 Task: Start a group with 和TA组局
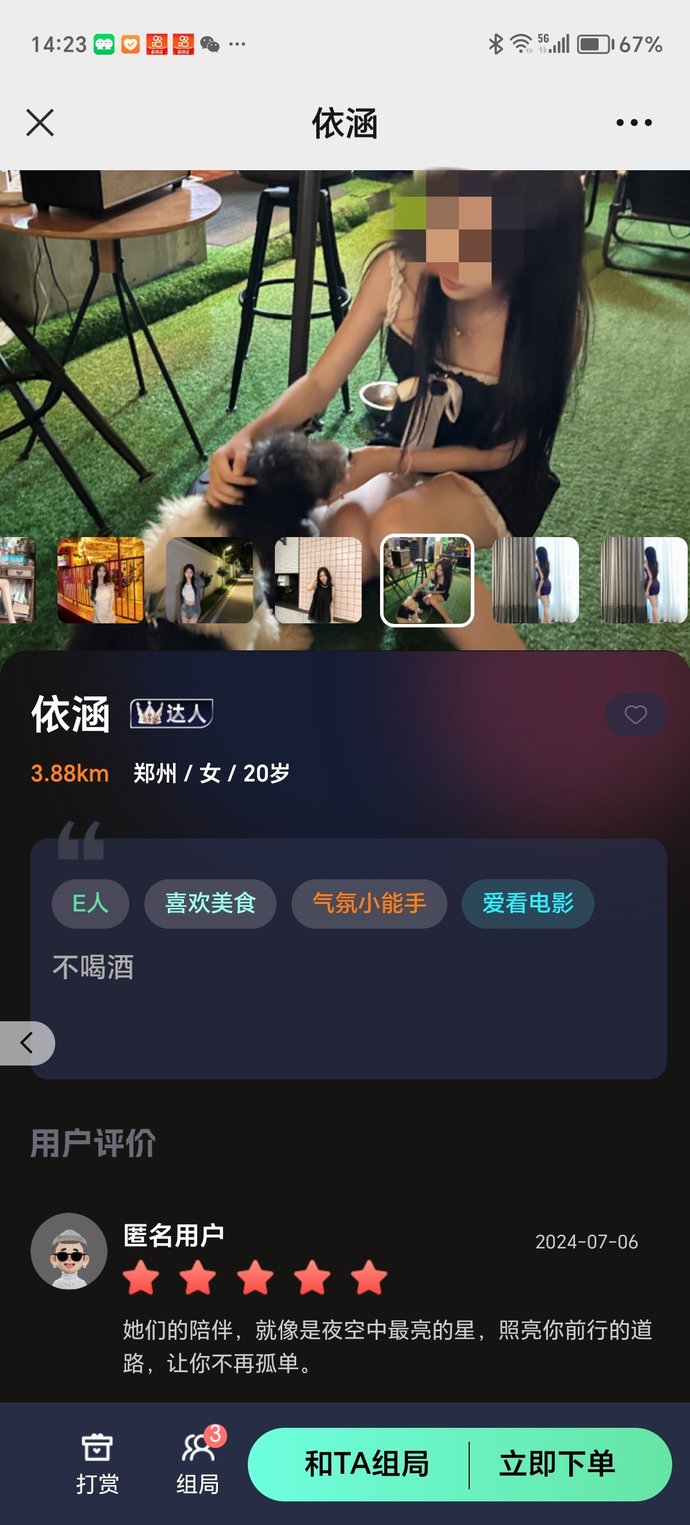(366, 1465)
